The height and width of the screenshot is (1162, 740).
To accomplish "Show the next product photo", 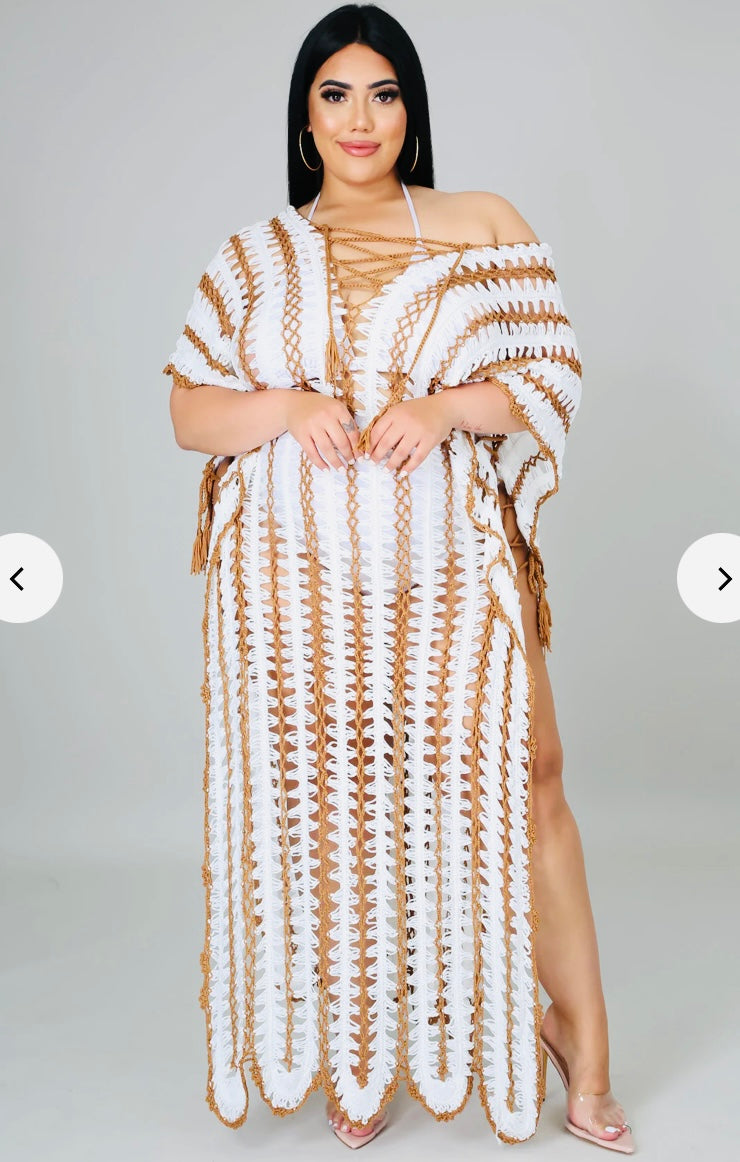I will (x=720, y=578).
